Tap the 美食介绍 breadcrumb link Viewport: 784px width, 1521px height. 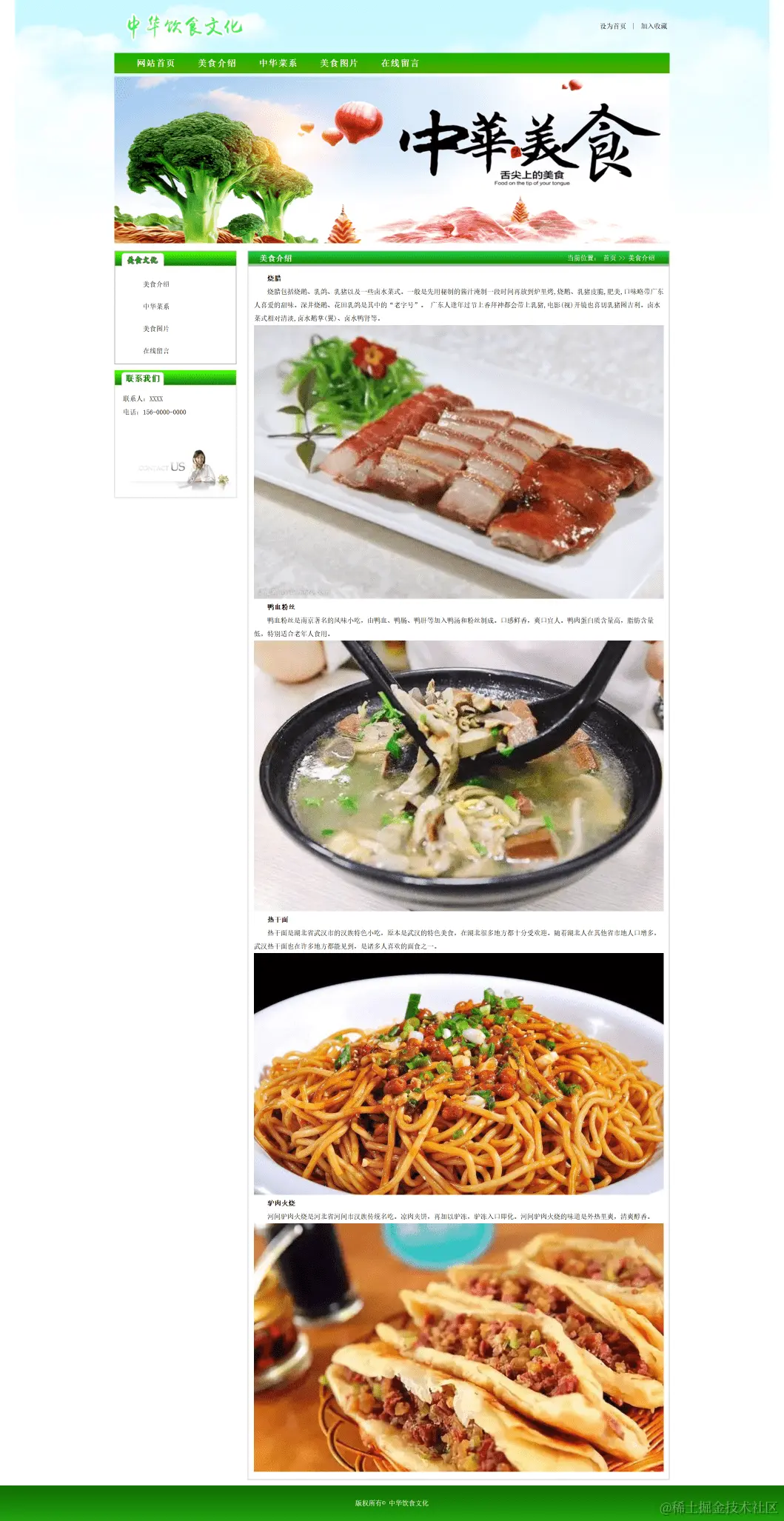coord(641,258)
